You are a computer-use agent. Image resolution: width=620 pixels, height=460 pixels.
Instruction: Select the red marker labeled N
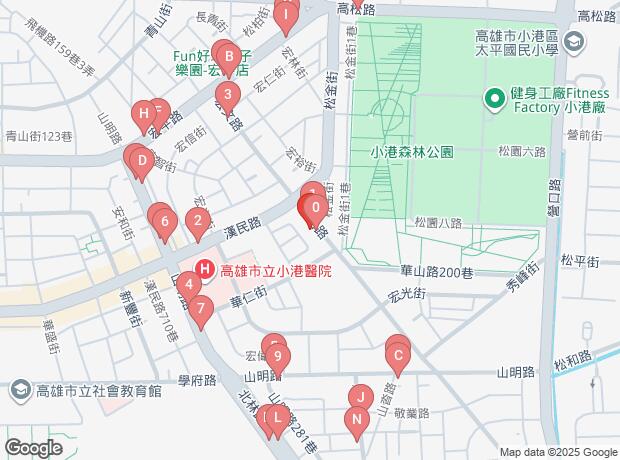coord(356,420)
